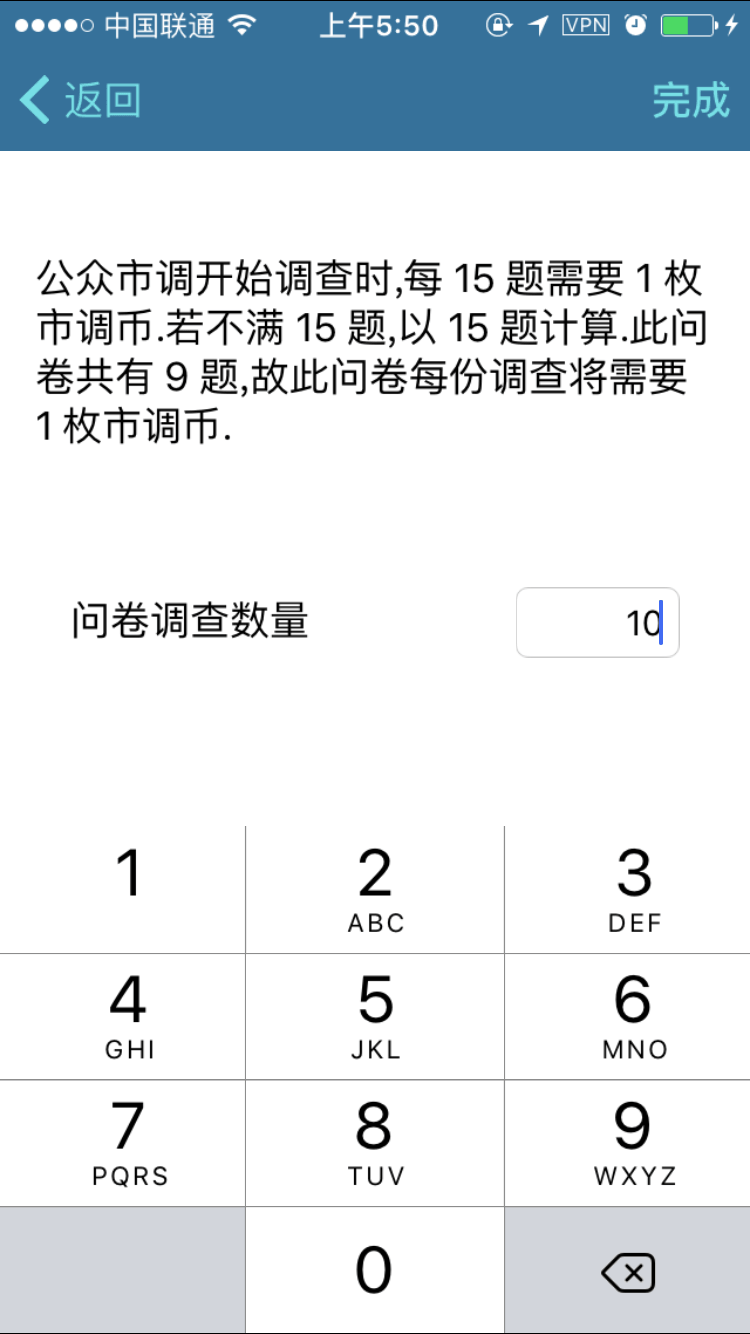
Task: Enter digit 3 on the keypad
Action: coord(628,890)
